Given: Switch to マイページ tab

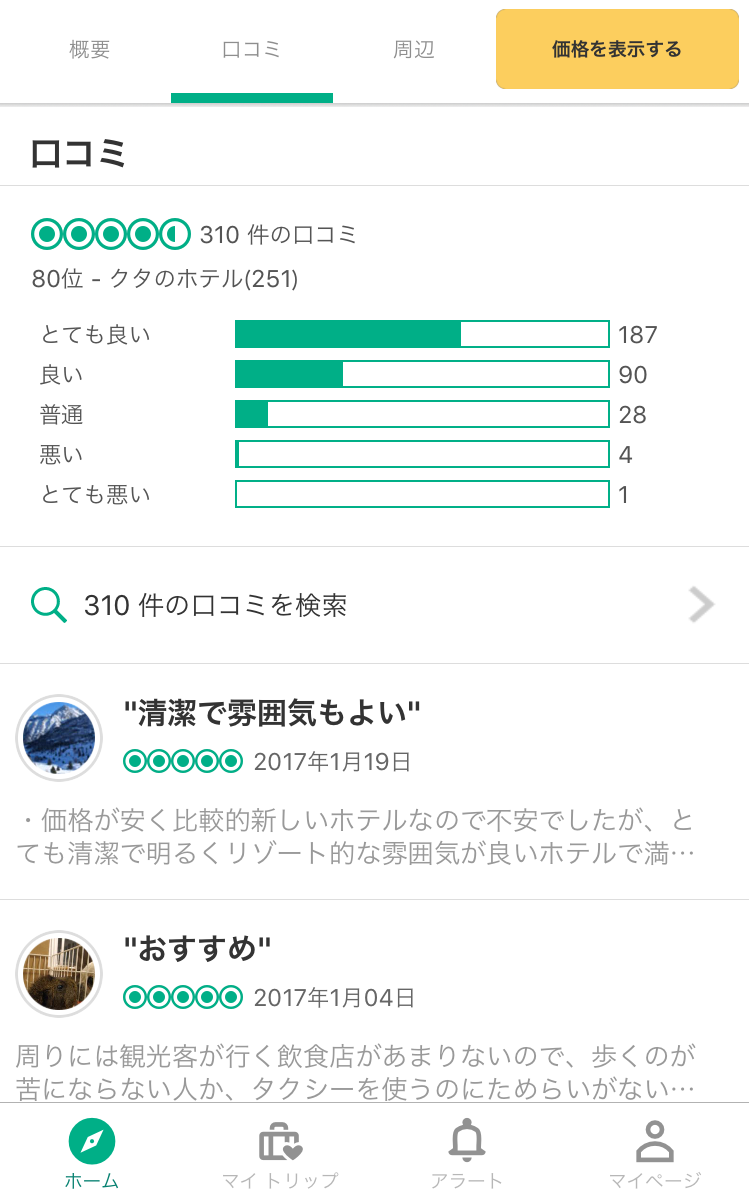Looking at the screenshot, I should point(655,1153).
